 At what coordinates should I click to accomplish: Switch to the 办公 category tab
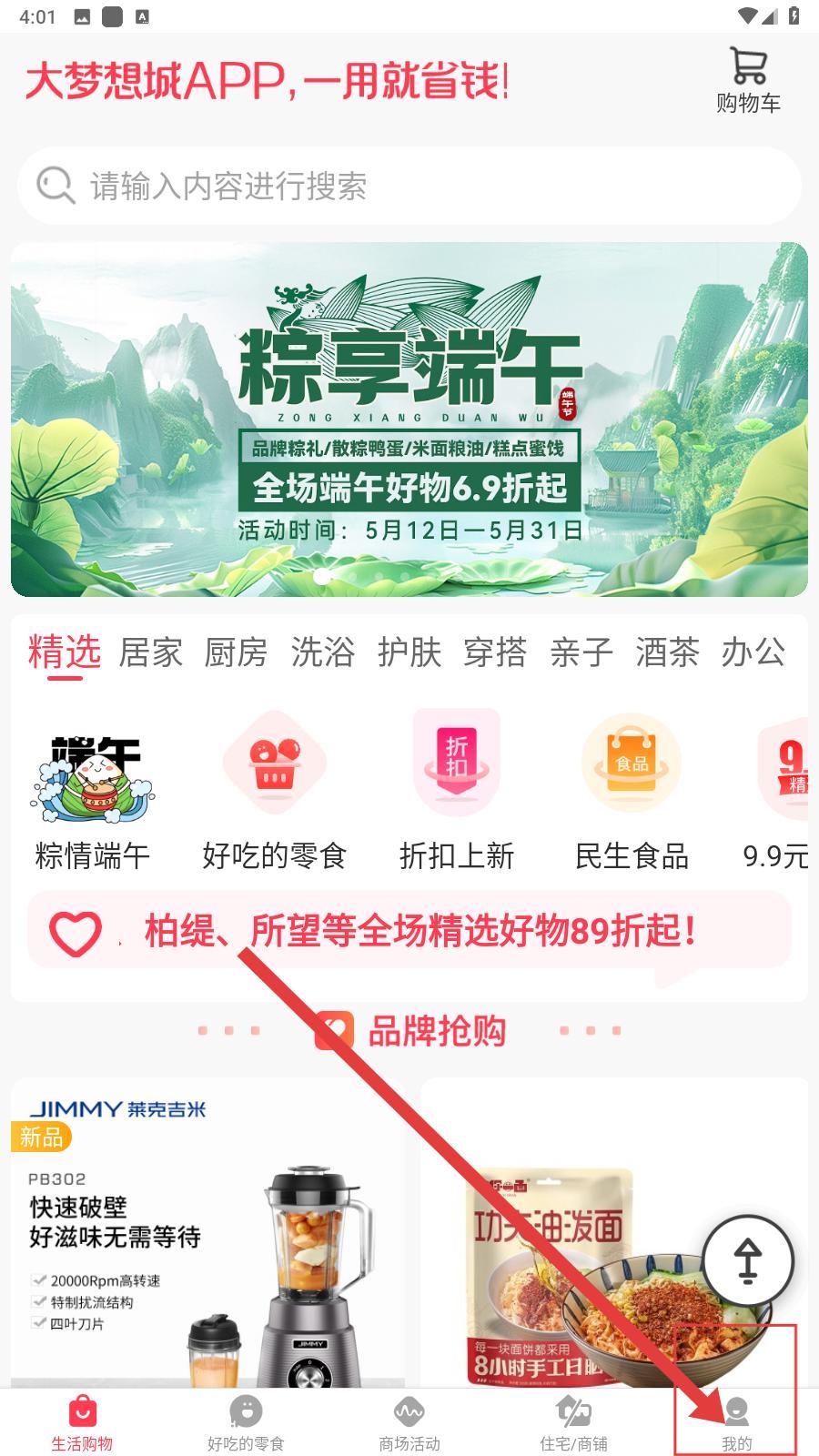pyautogui.click(x=753, y=652)
